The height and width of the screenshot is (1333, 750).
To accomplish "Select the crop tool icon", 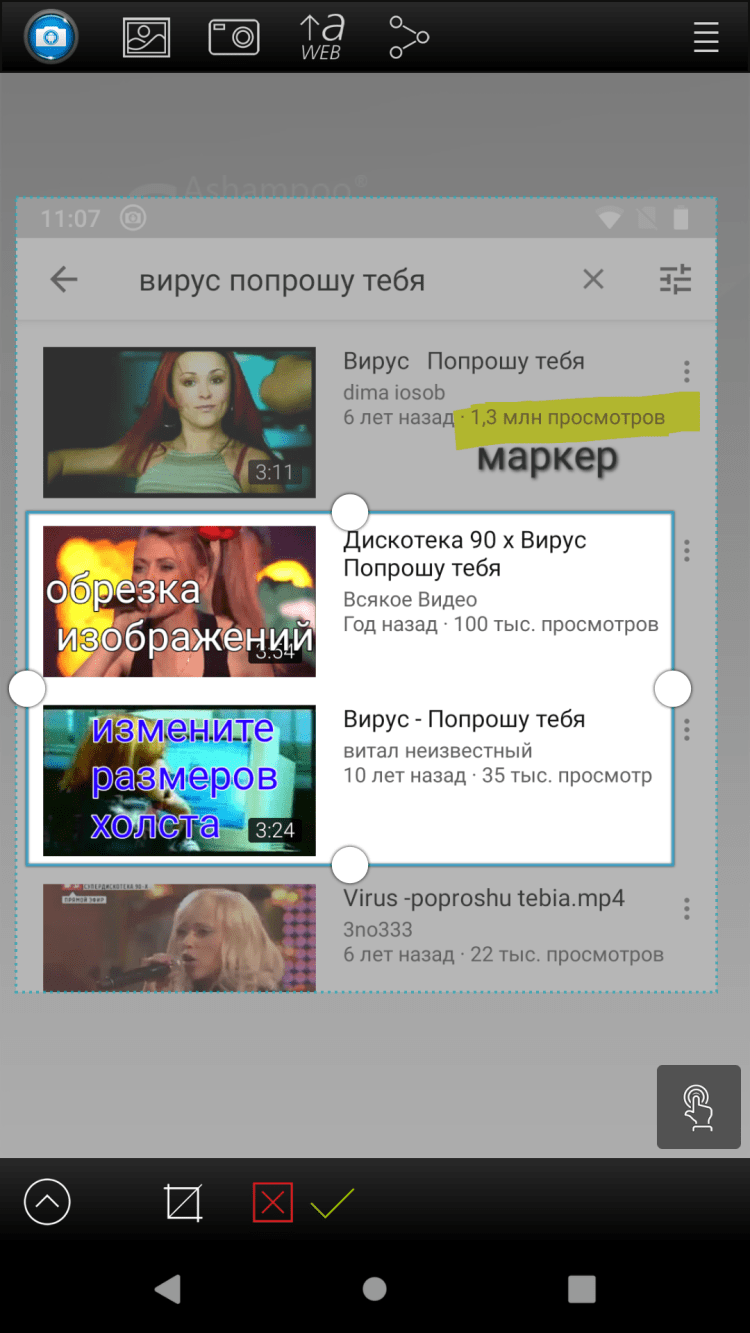I will (x=183, y=1203).
